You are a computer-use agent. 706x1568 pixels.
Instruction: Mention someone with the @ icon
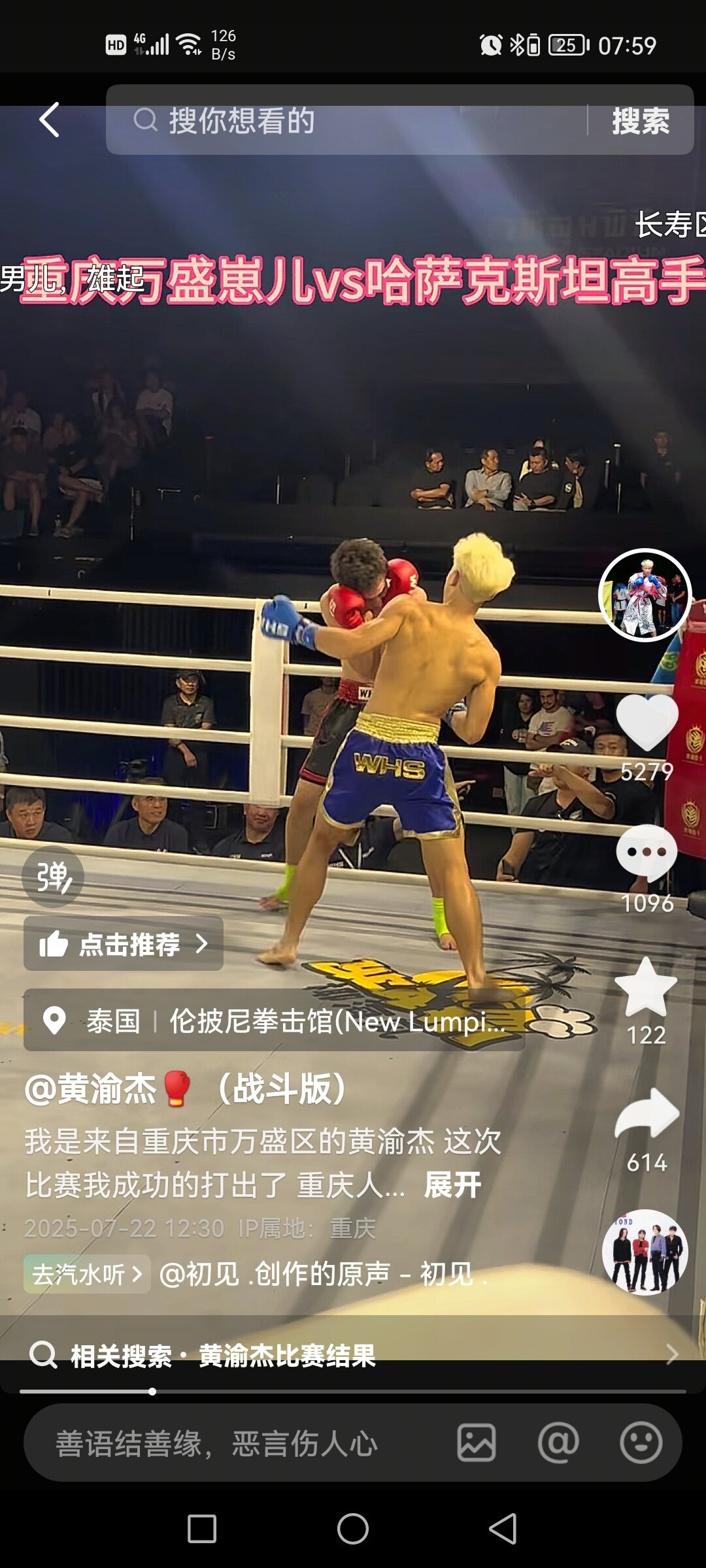[x=558, y=1443]
